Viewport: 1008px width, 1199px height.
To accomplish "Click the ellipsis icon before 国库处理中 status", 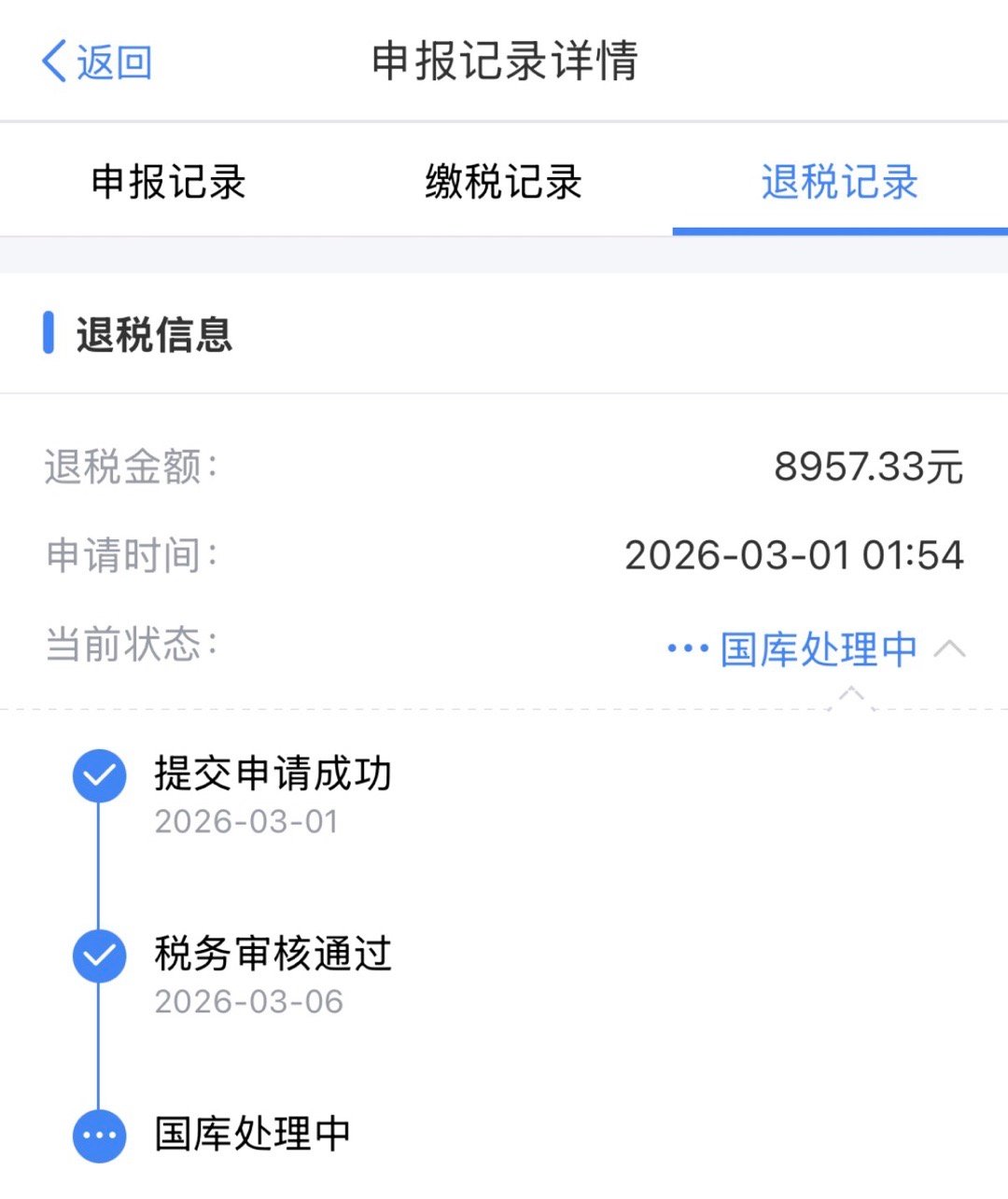I will 687,648.
